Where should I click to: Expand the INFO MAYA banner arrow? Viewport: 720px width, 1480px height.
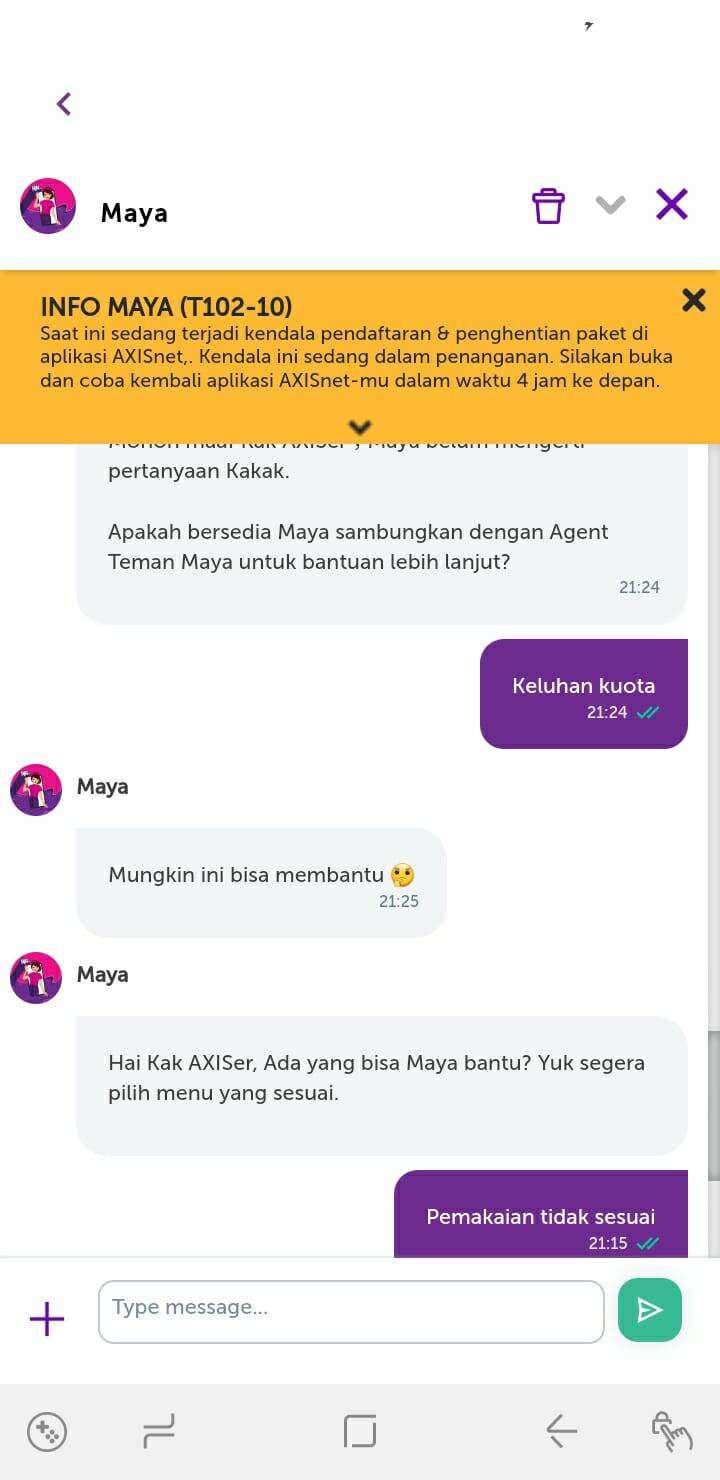pyautogui.click(x=360, y=427)
